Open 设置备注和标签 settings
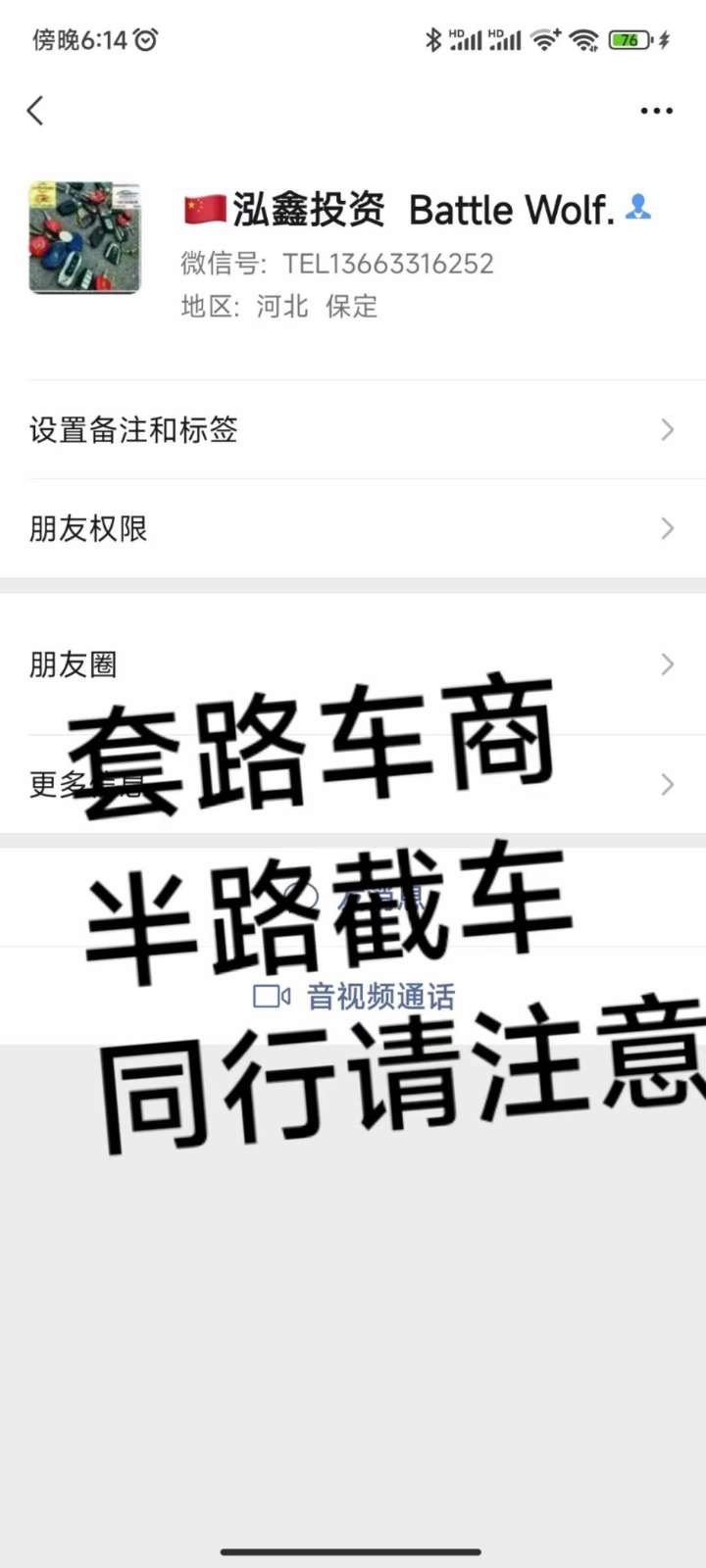The width and height of the screenshot is (706, 1568). coord(353,429)
